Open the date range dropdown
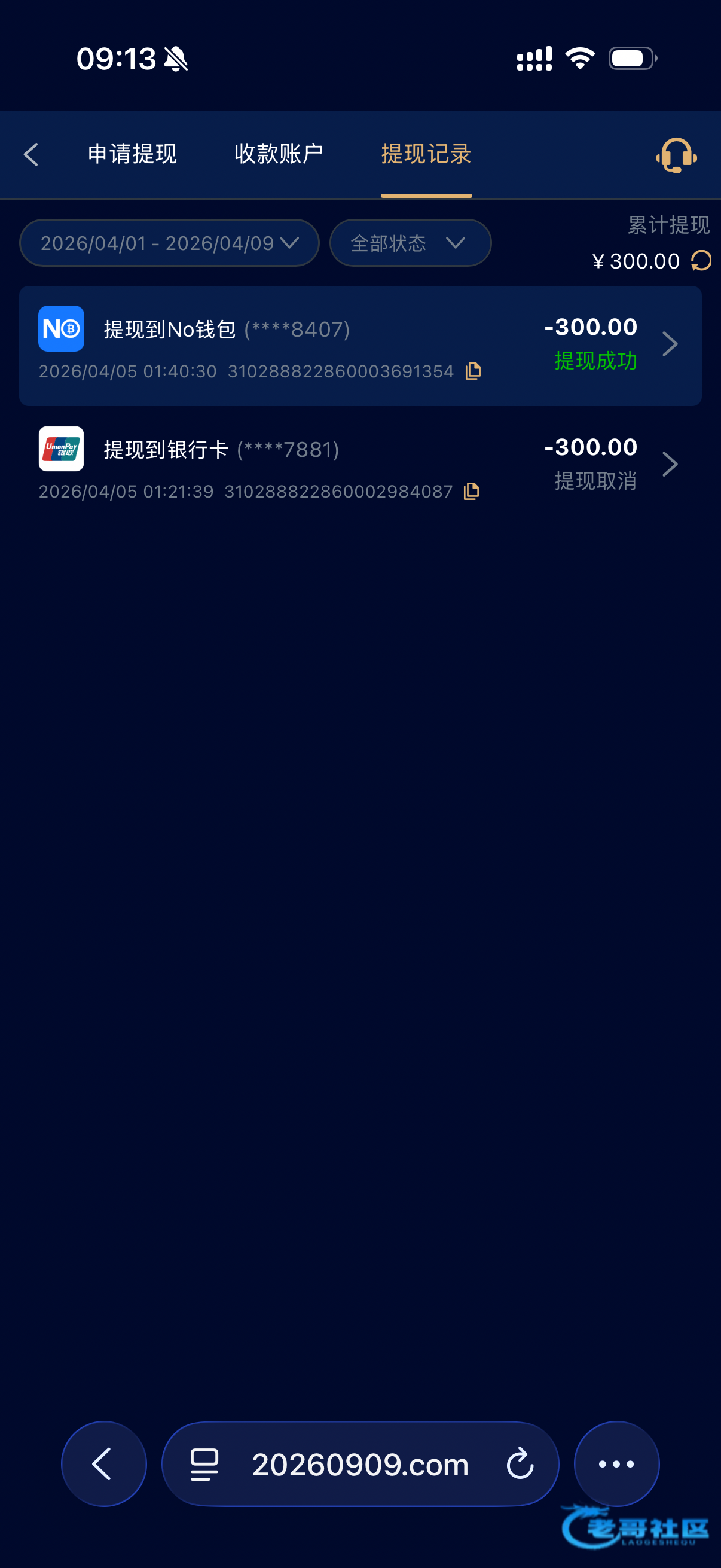Viewport: 721px width, 1568px height. click(169, 243)
